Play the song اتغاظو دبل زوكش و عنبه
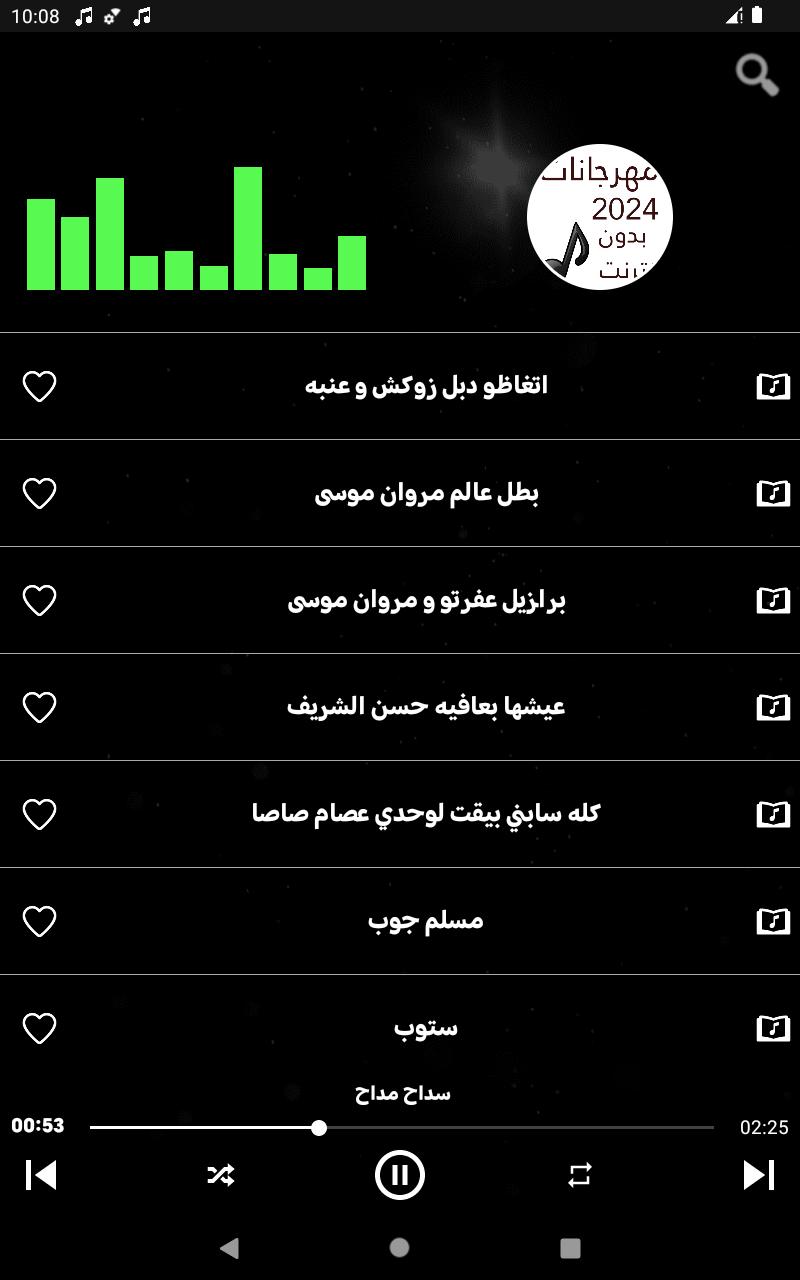The width and height of the screenshot is (800, 1280). click(x=426, y=386)
